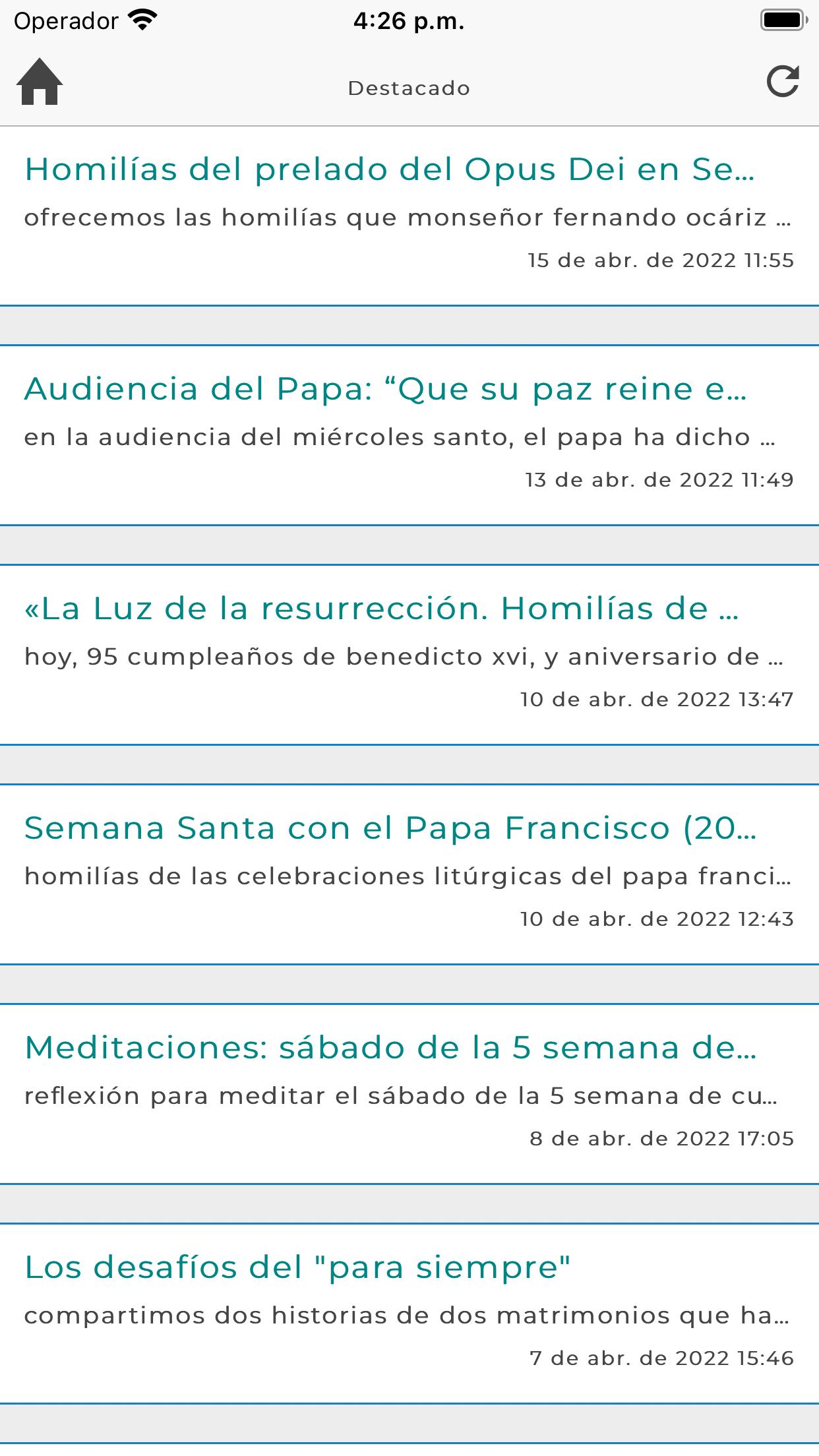Viewport: 819px width, 1456px height.
Task: Open Homilías del prelado del Opus Dei article
Action: point(409,216)
